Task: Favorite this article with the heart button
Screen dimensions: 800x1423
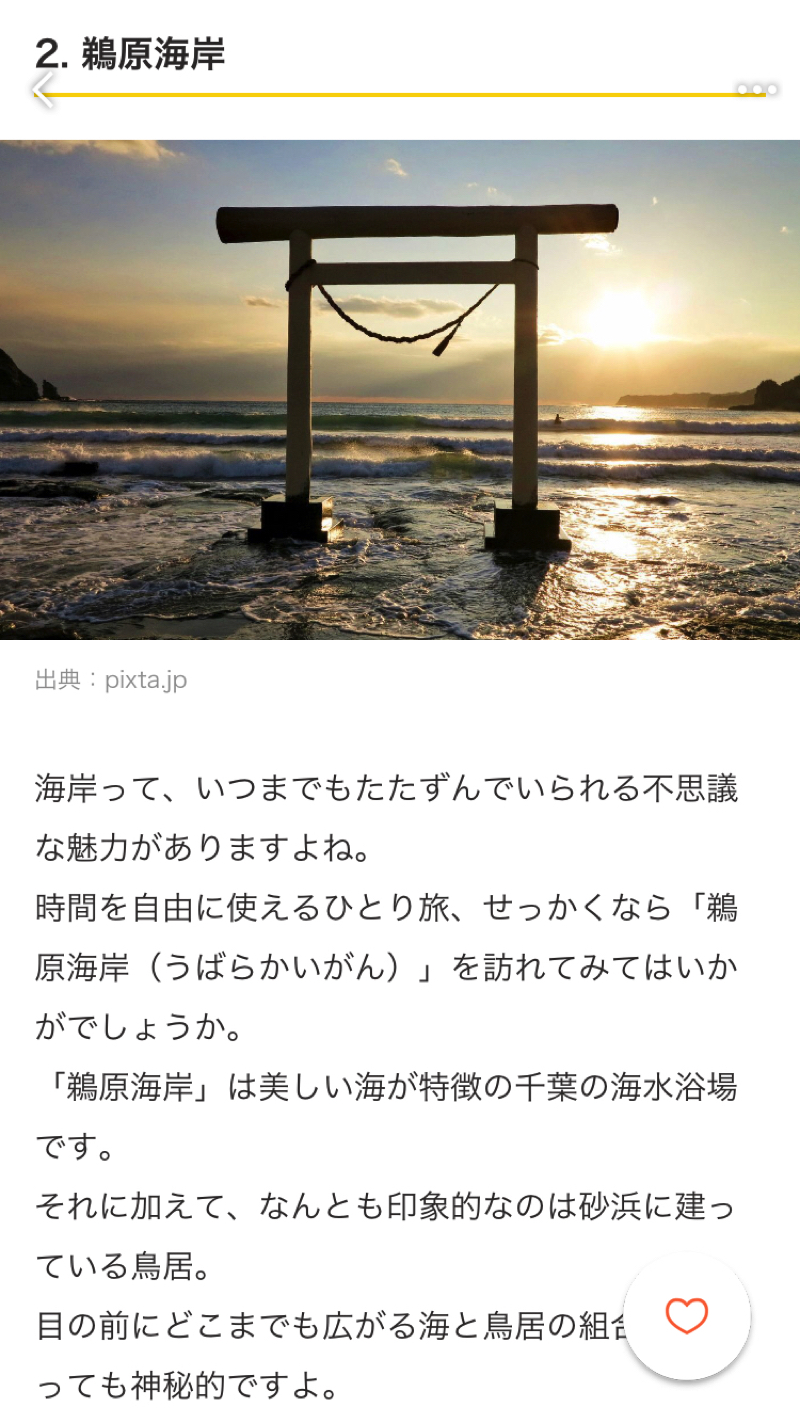Action: 687,1316
